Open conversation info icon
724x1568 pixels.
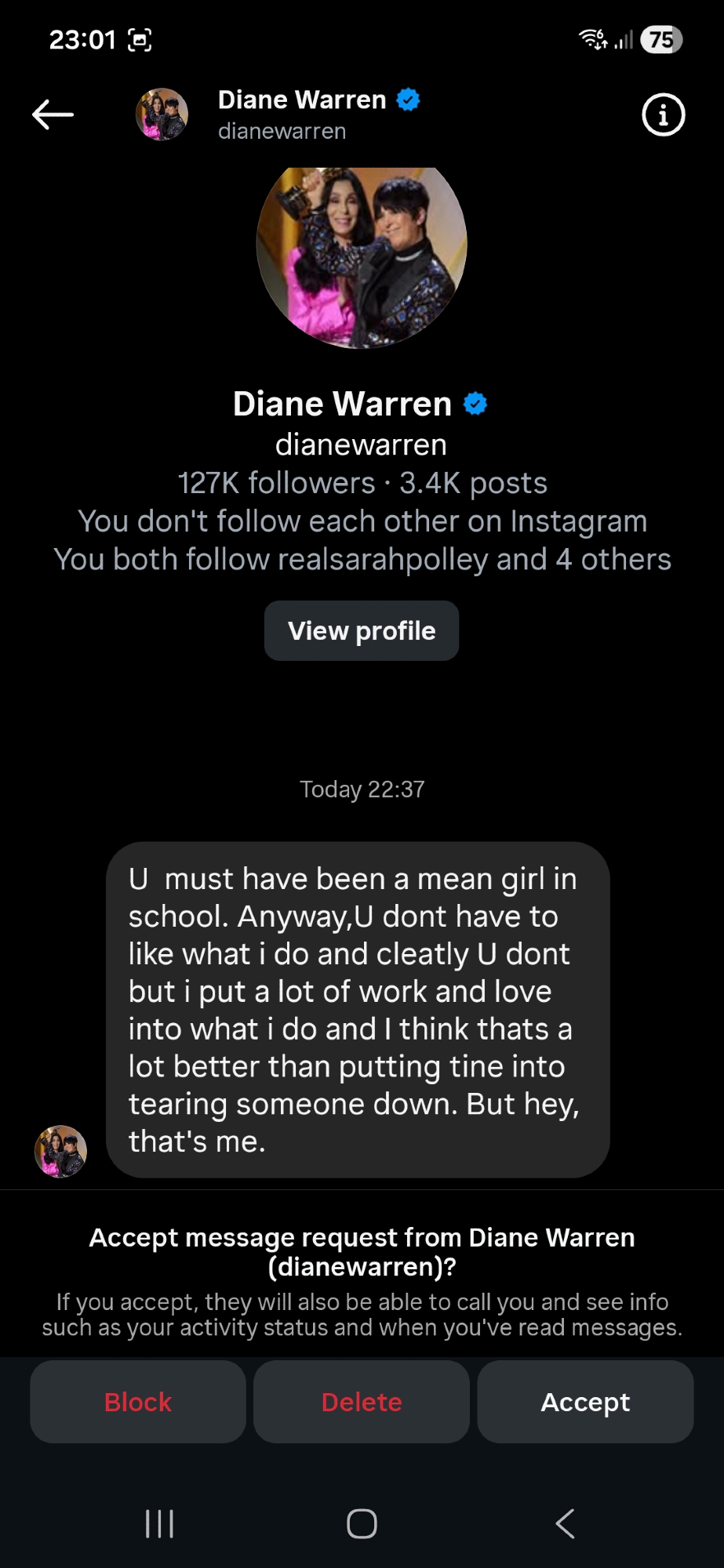(663, 115)
